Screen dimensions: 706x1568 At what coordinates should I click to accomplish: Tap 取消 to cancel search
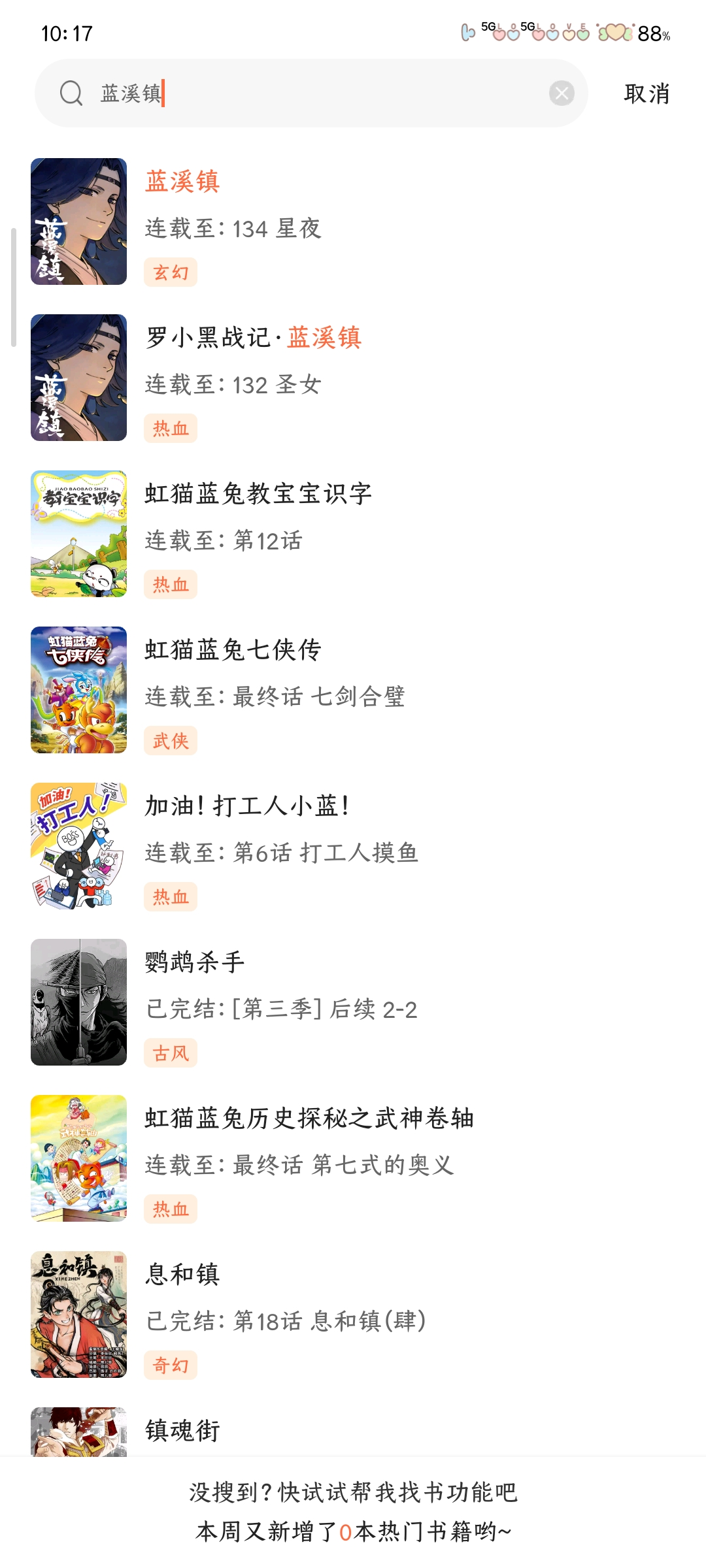646,93
